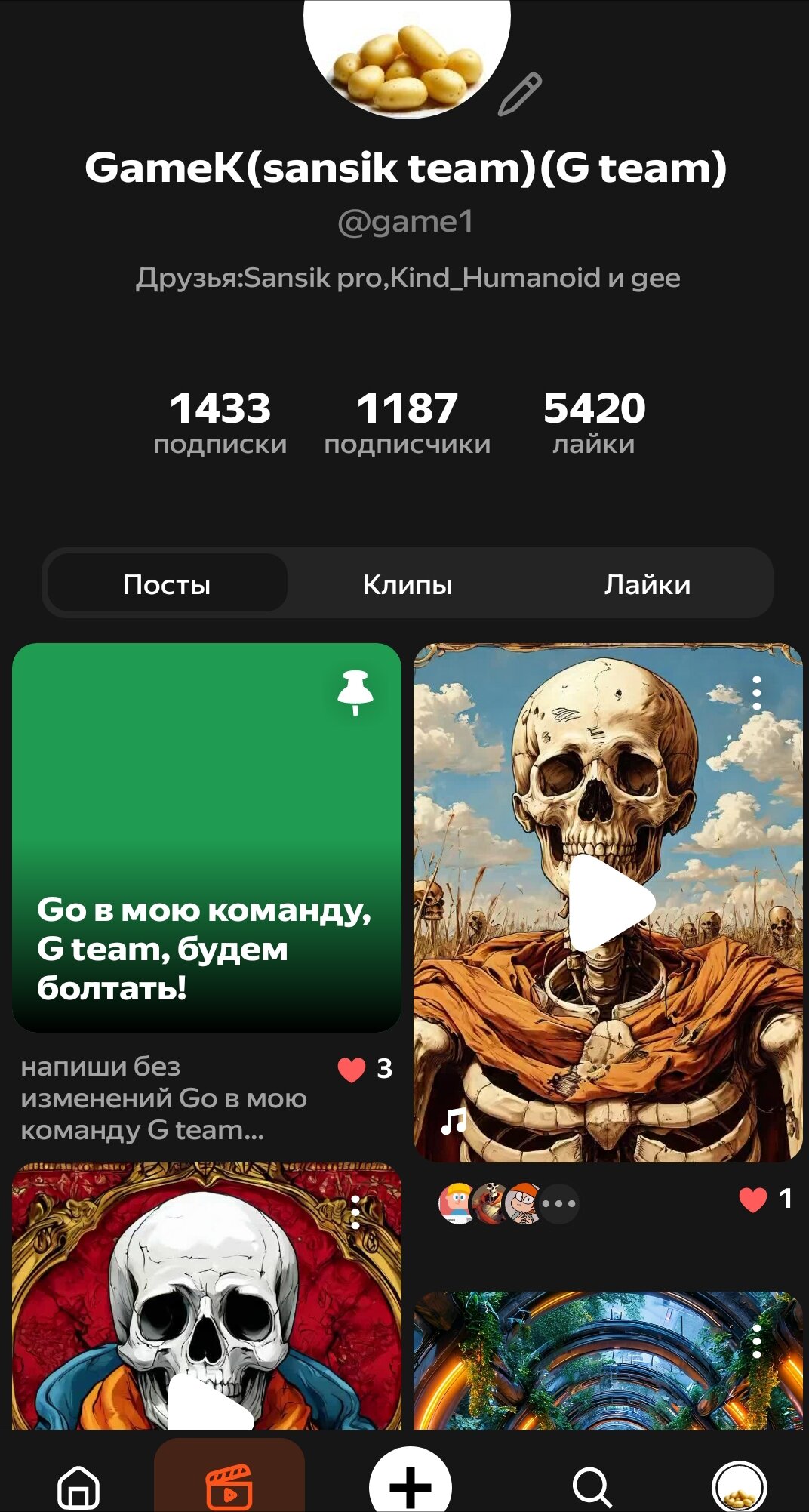Screen dimensions: 809x1512
Task: Go to the home feed tab
Action: pyautogui.click(x=78, y=1487)
